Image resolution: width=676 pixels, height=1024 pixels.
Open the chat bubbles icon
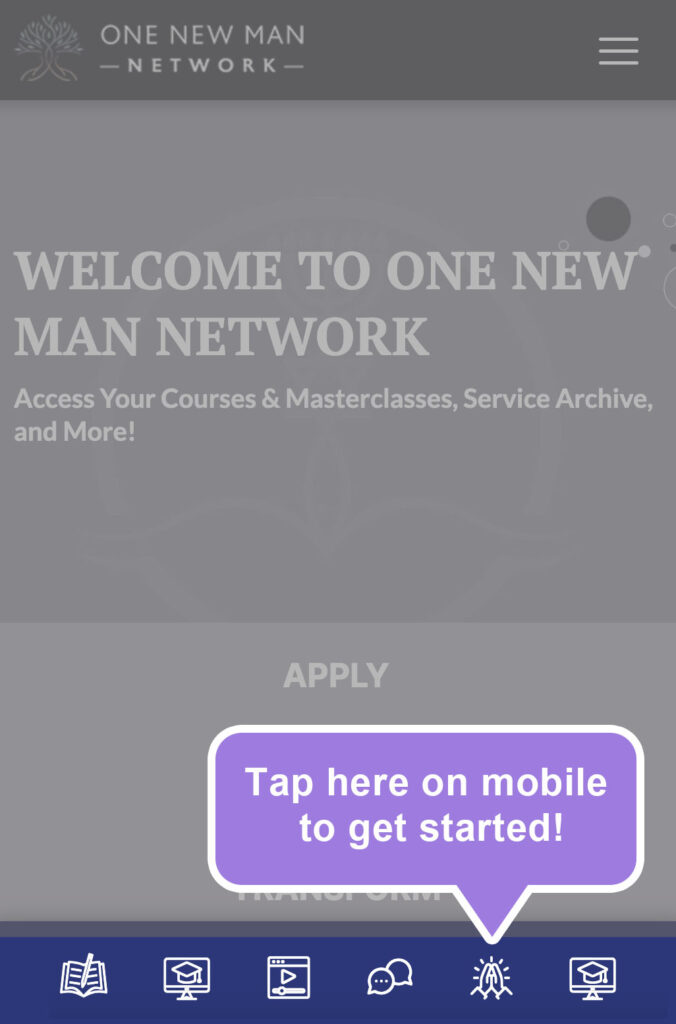click(390, 977)
